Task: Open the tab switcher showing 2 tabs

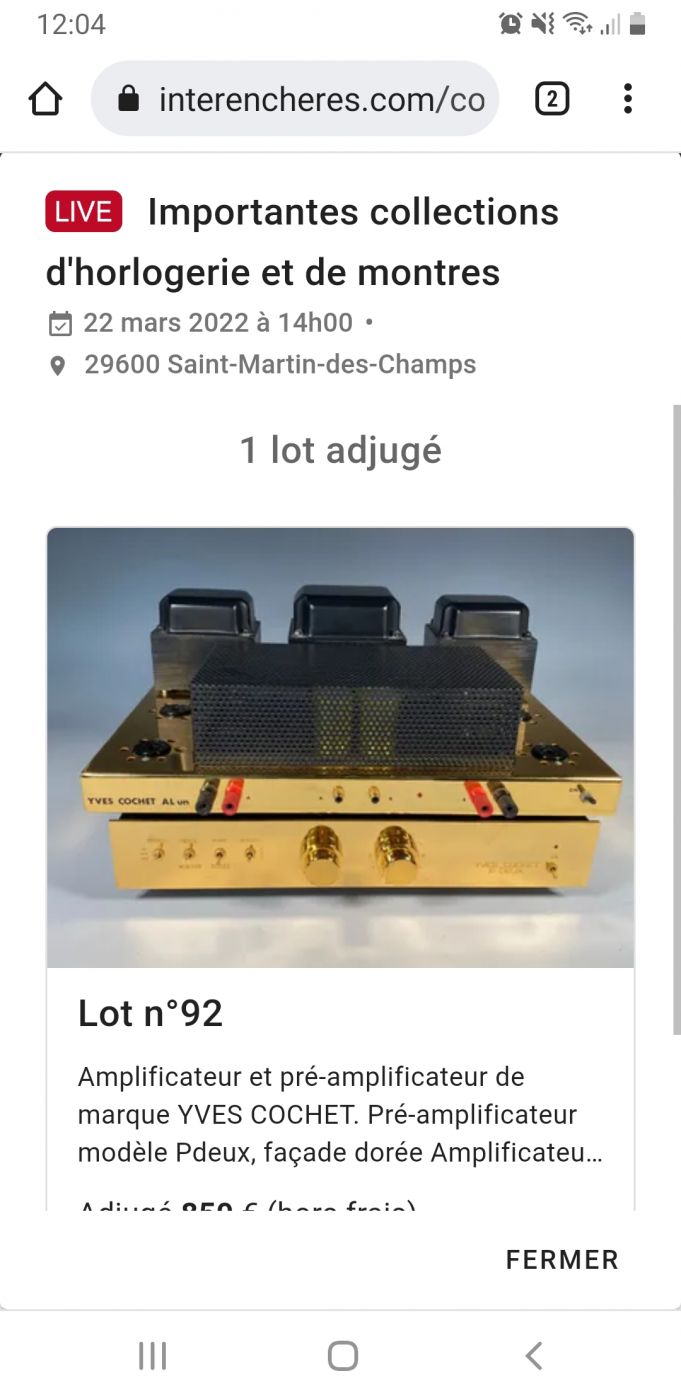Action: (x=552, y=99)
